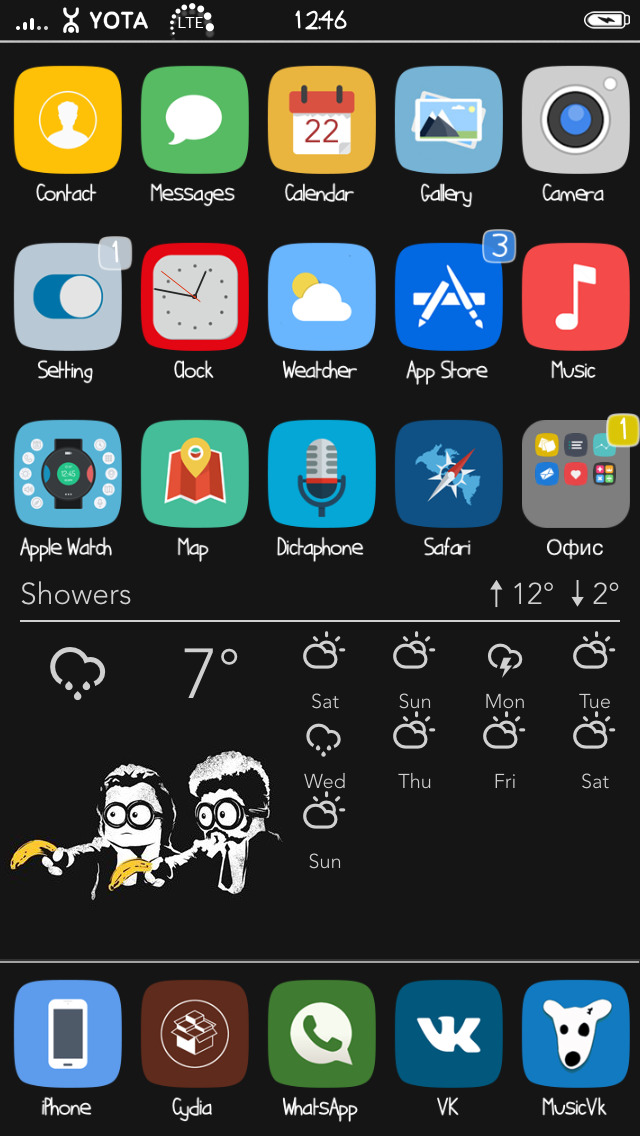Image resolution: width=640 pixels, height=1136 pixels.
Task: Open the Map app
Action: 194,474
